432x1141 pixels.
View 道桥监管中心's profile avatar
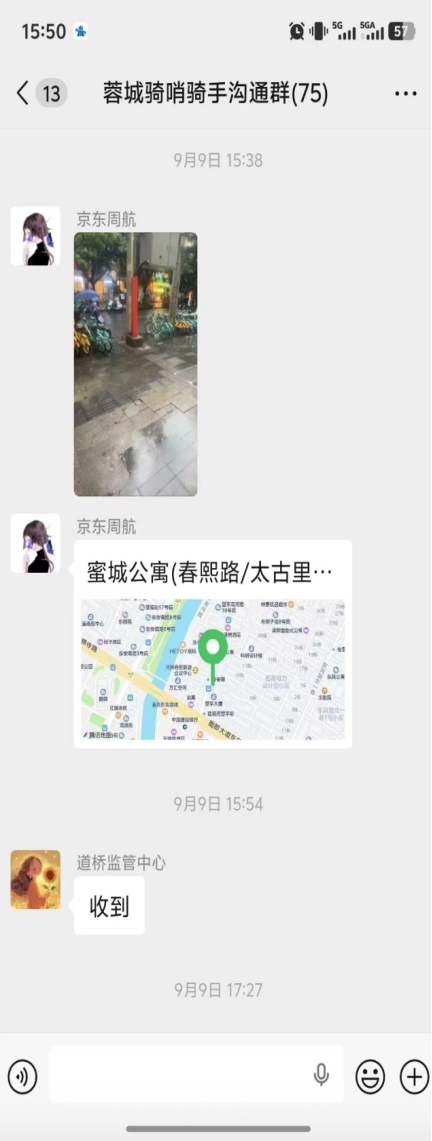point(36,879)
